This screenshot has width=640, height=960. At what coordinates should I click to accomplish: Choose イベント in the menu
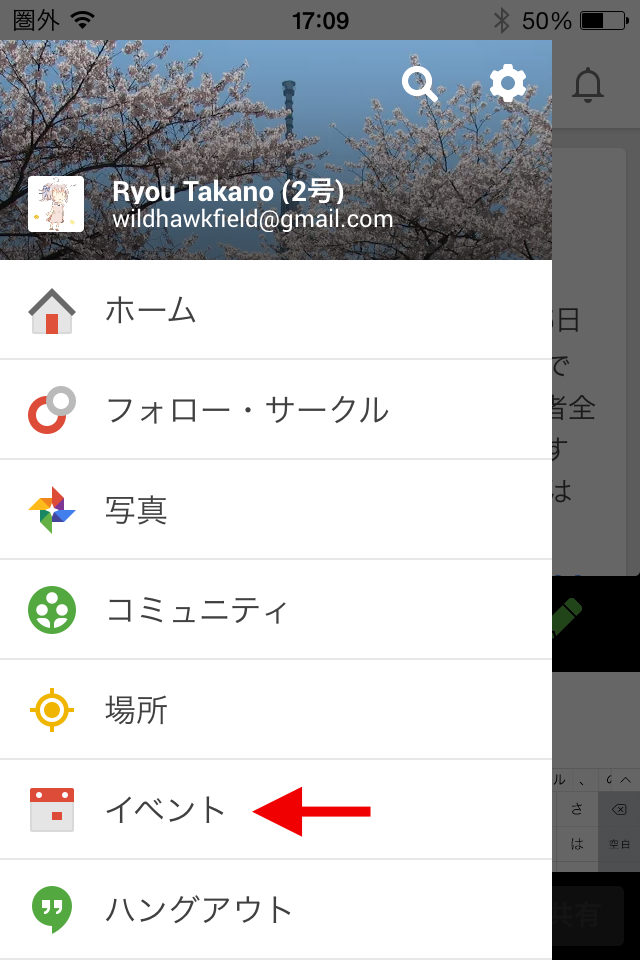(166, 810)
